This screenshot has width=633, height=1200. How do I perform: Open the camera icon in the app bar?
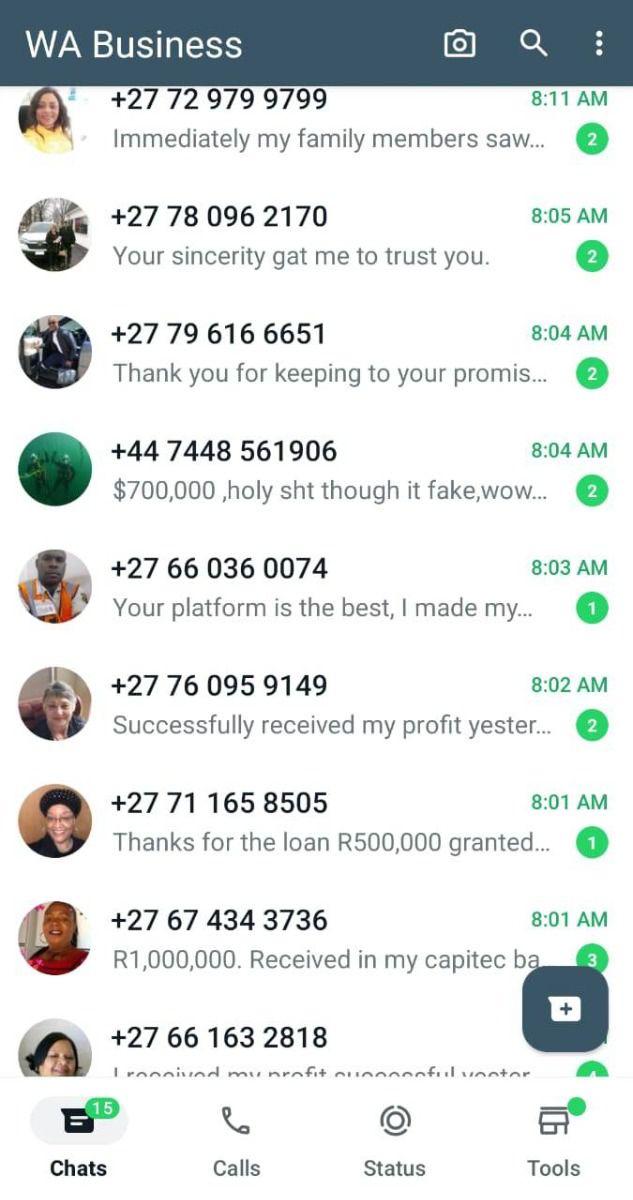(459, 43)
